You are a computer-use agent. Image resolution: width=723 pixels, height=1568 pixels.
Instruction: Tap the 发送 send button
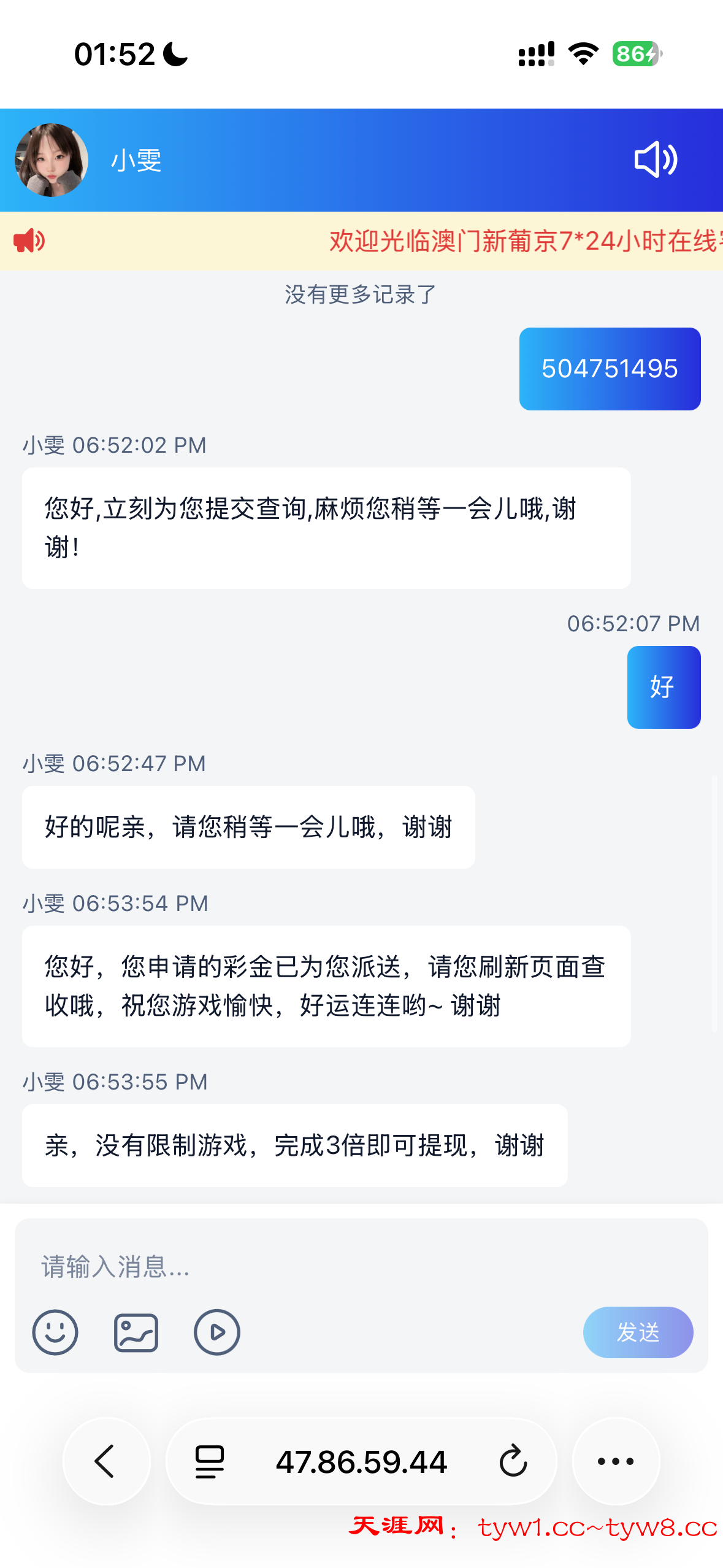coord(638,1332)
